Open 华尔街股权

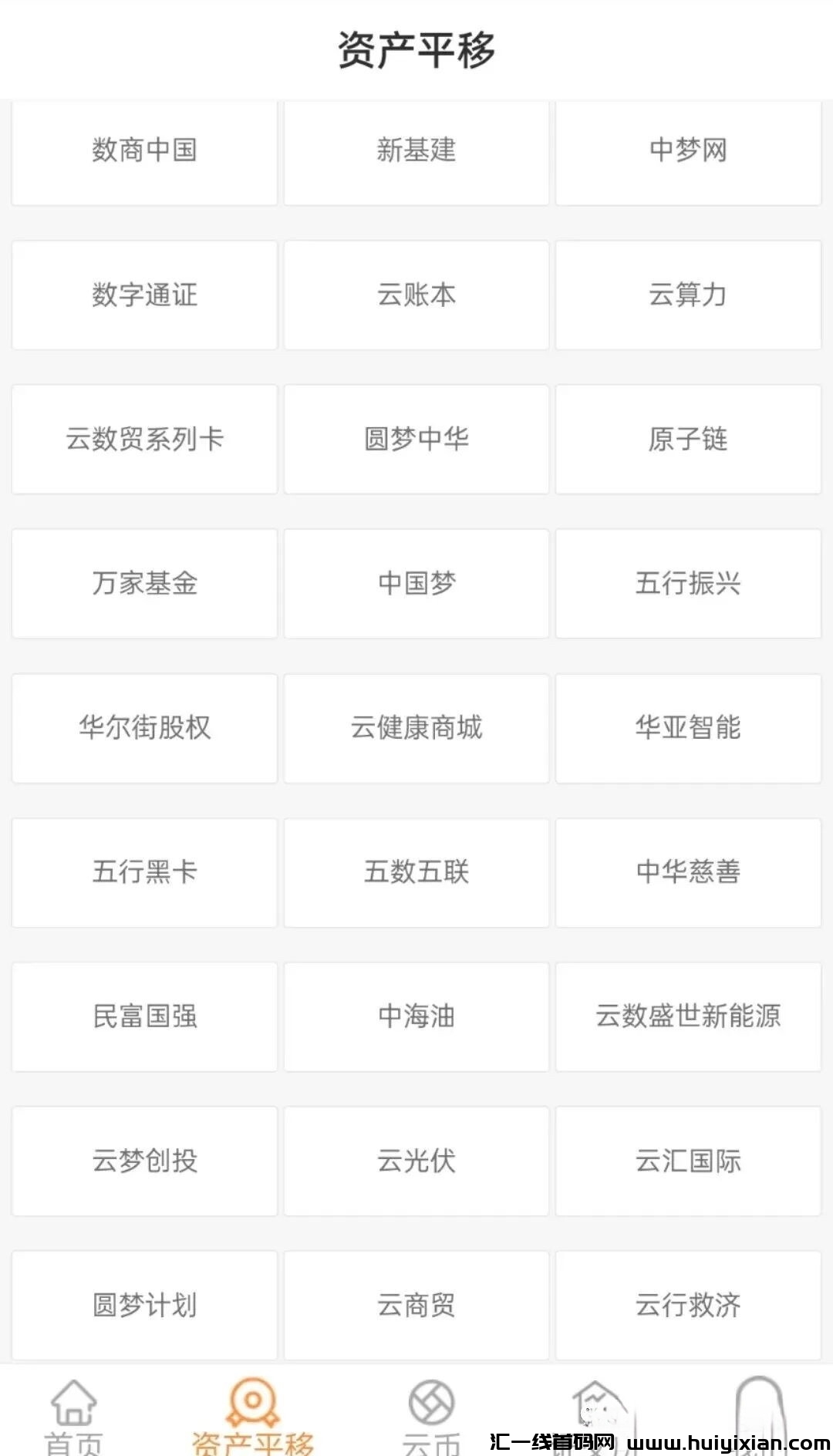[x=143, y=728]
